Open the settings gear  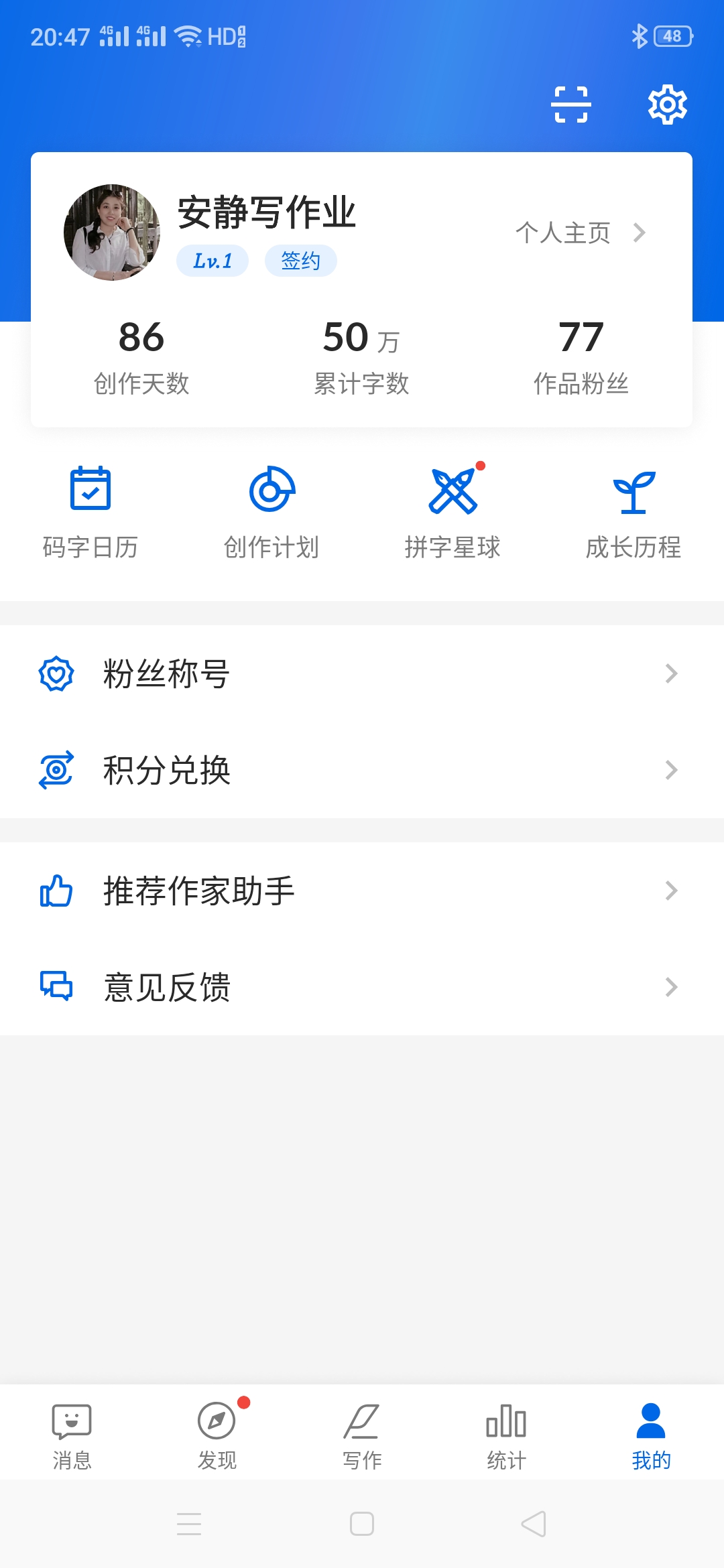(667, 105)
